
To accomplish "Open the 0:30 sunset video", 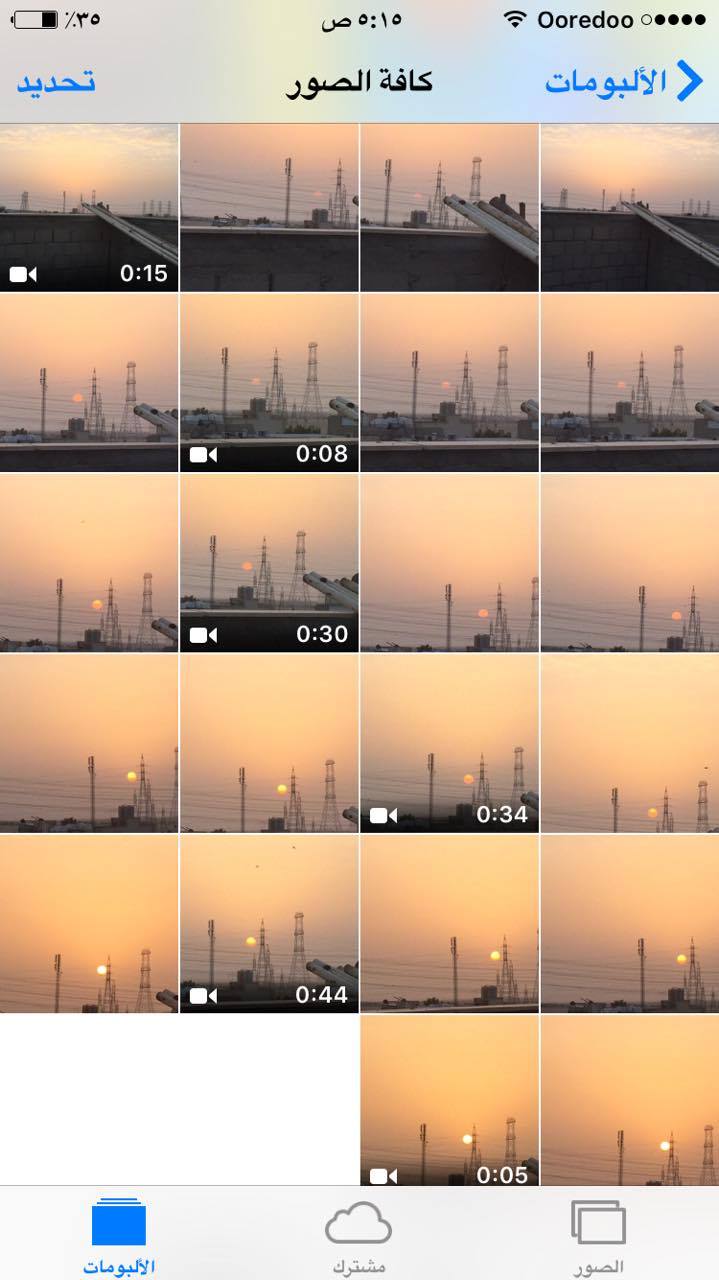I will pos(269,563).
